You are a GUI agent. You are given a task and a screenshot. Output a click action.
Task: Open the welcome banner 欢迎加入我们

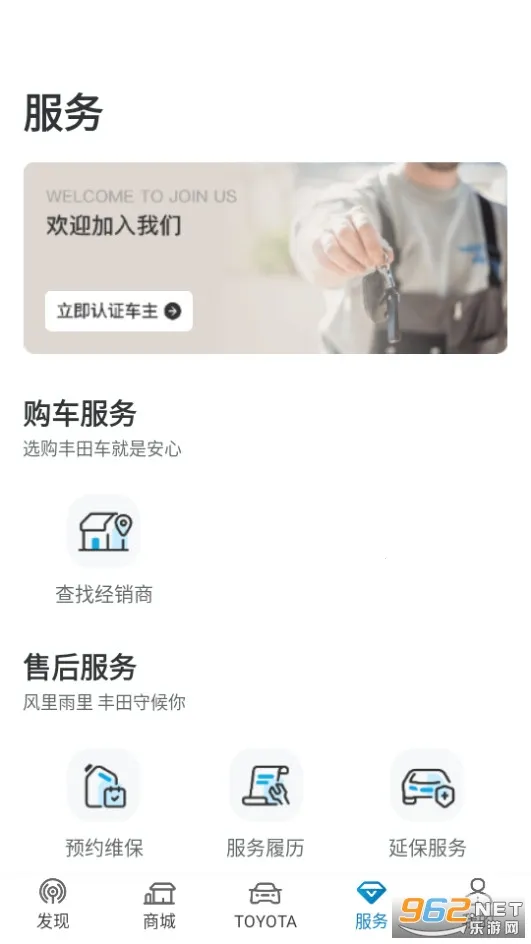[x=266, y=258]
